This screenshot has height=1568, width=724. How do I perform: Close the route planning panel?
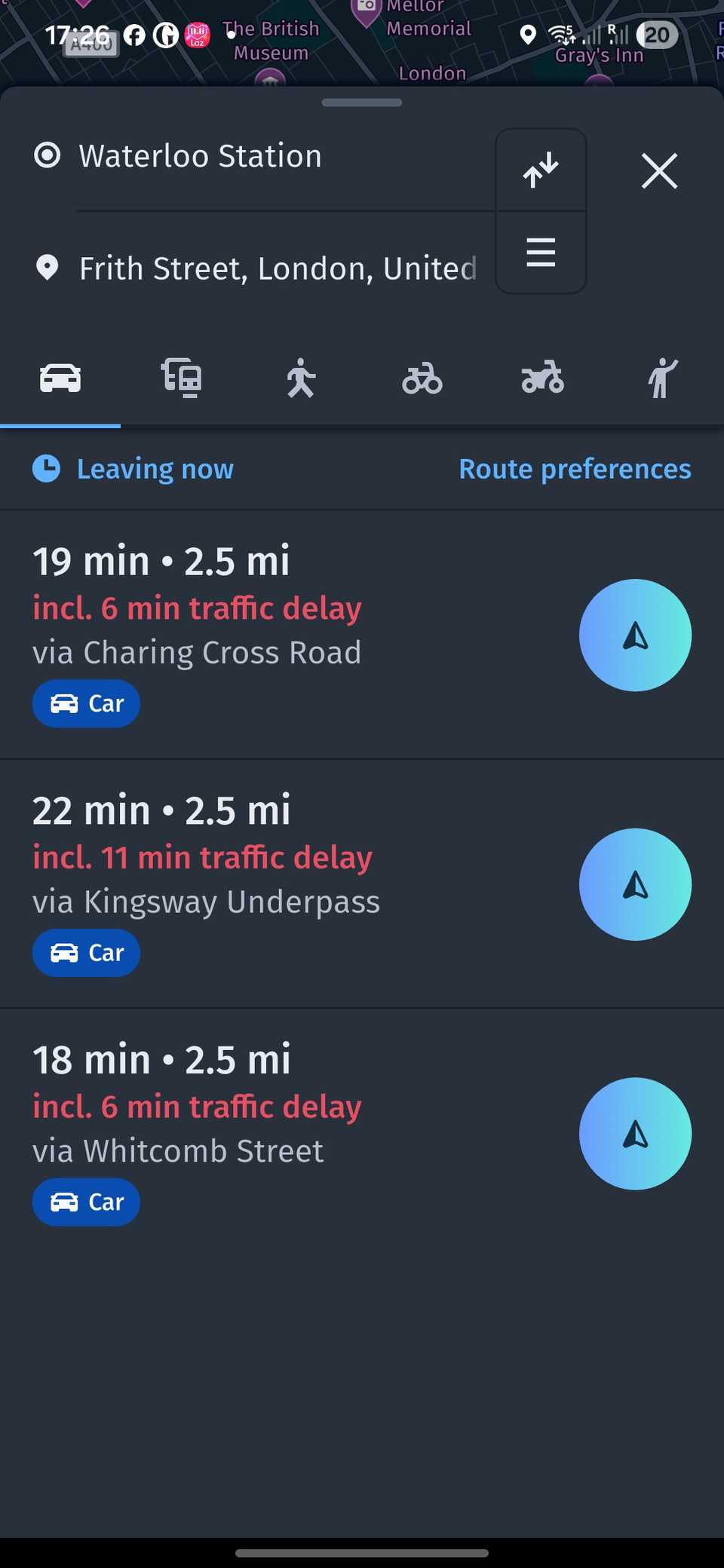pos(659,171)
